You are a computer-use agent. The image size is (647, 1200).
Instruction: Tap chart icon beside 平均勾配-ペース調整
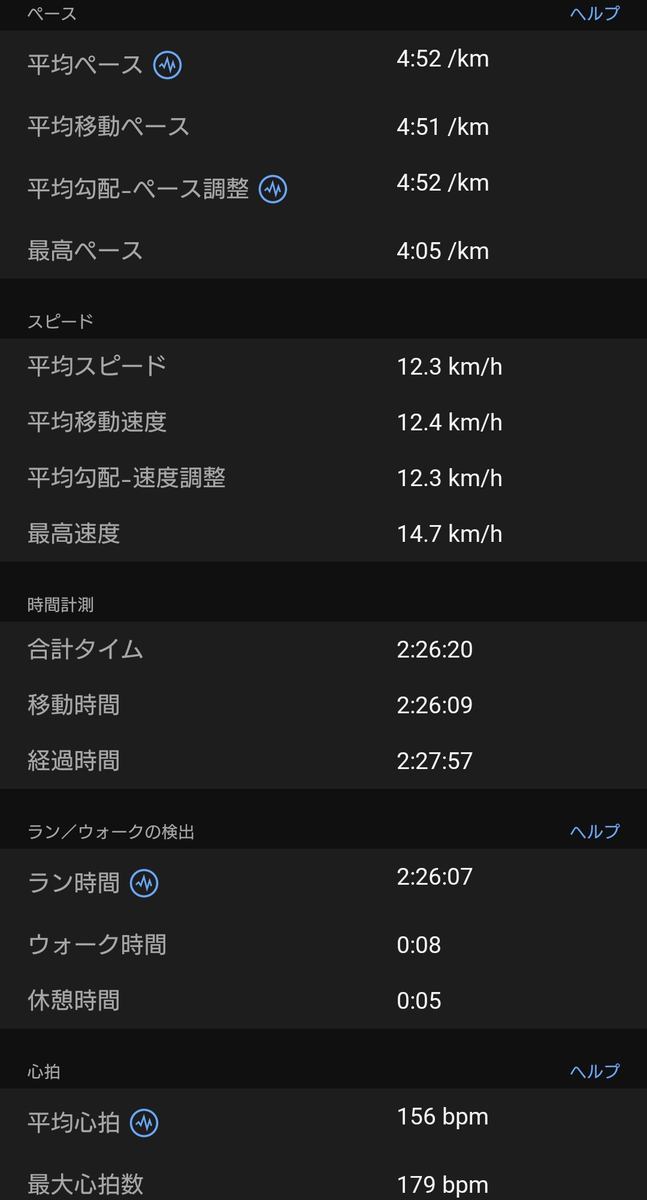273,189
